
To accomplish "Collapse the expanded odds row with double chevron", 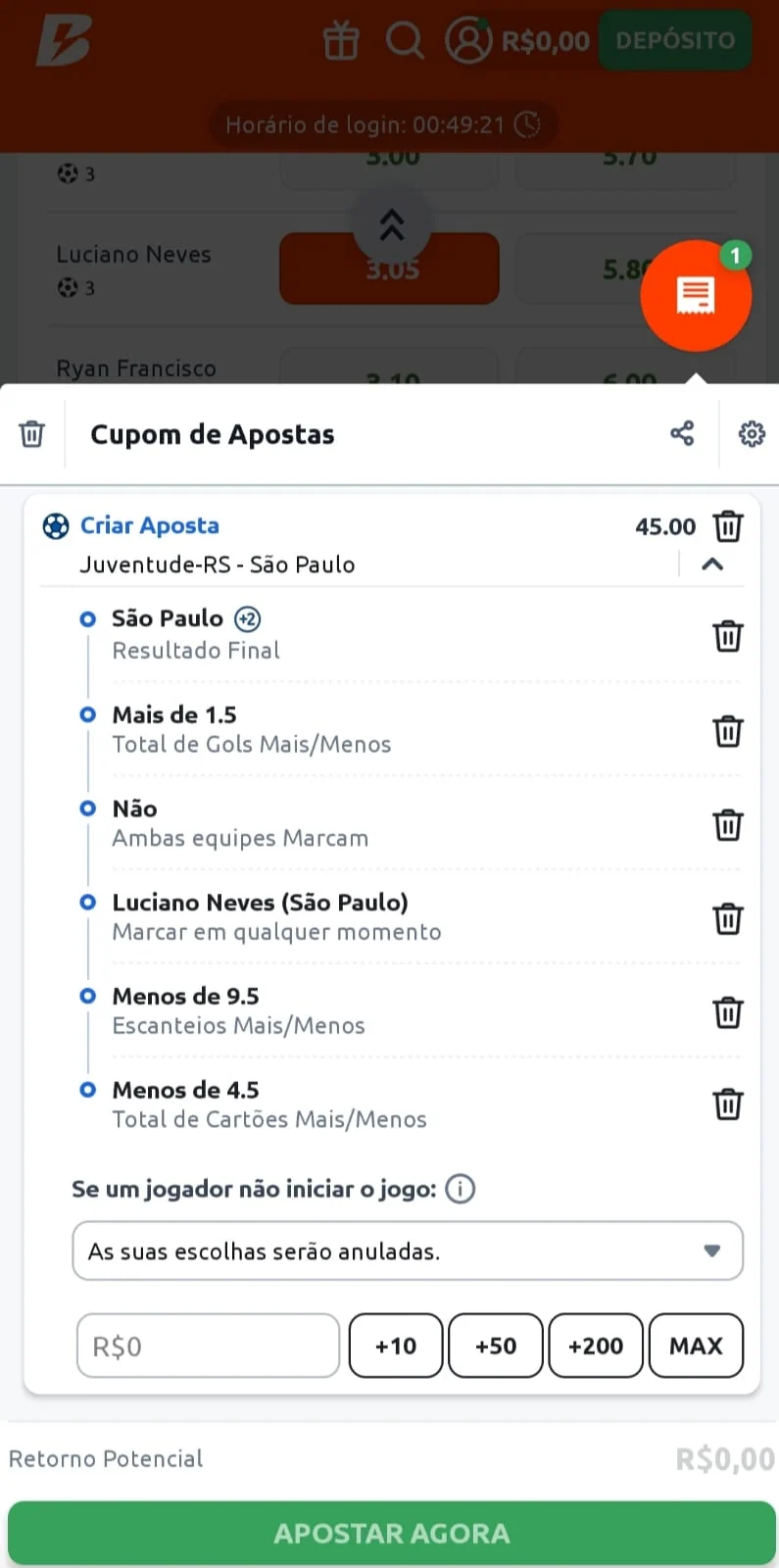I will (391, 225).
